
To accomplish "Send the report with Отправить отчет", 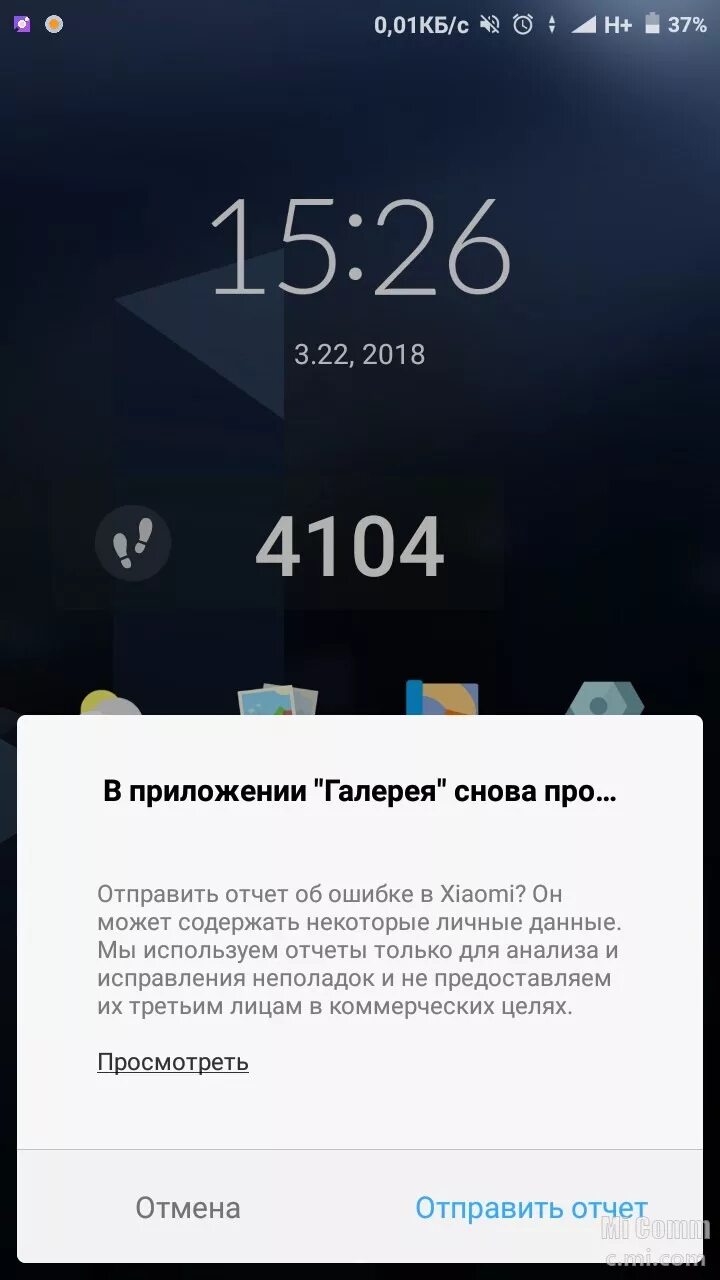I will pyautogui.click(x=531, y=1207).
